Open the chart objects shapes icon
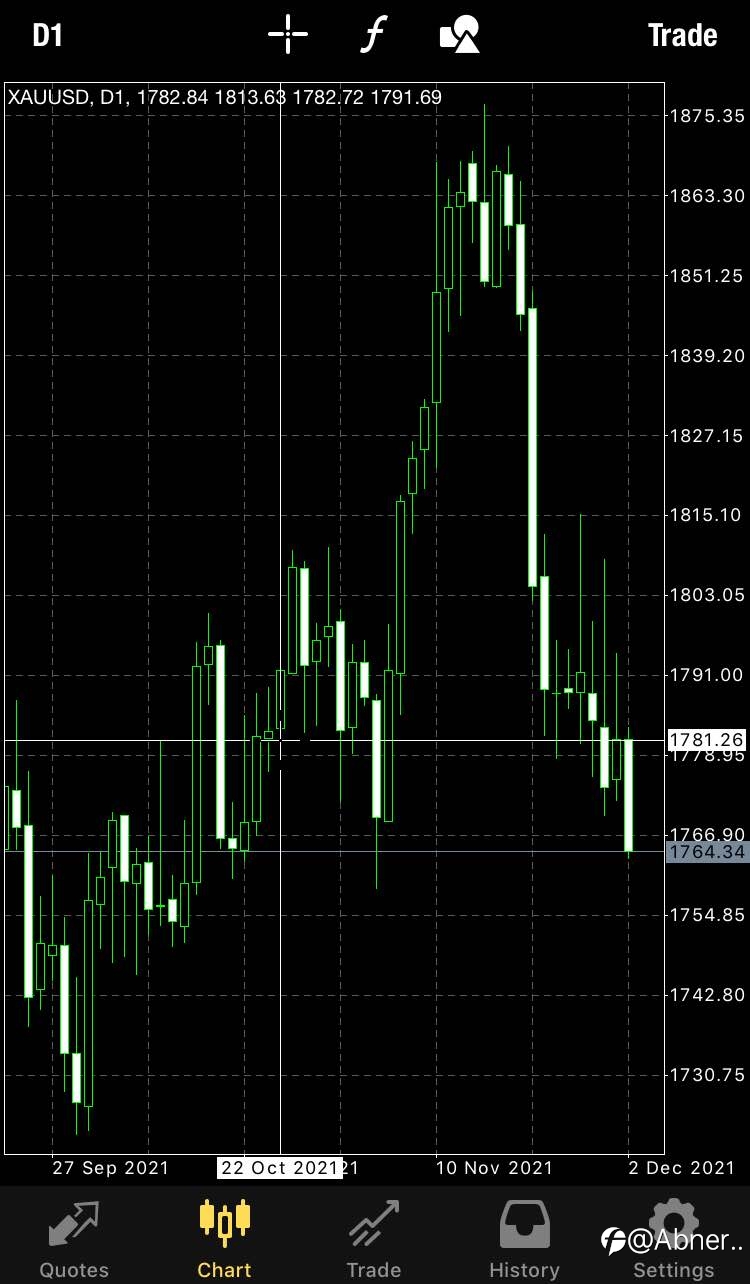The width and height of the screenshot is (750, 1284). [460, 35]
